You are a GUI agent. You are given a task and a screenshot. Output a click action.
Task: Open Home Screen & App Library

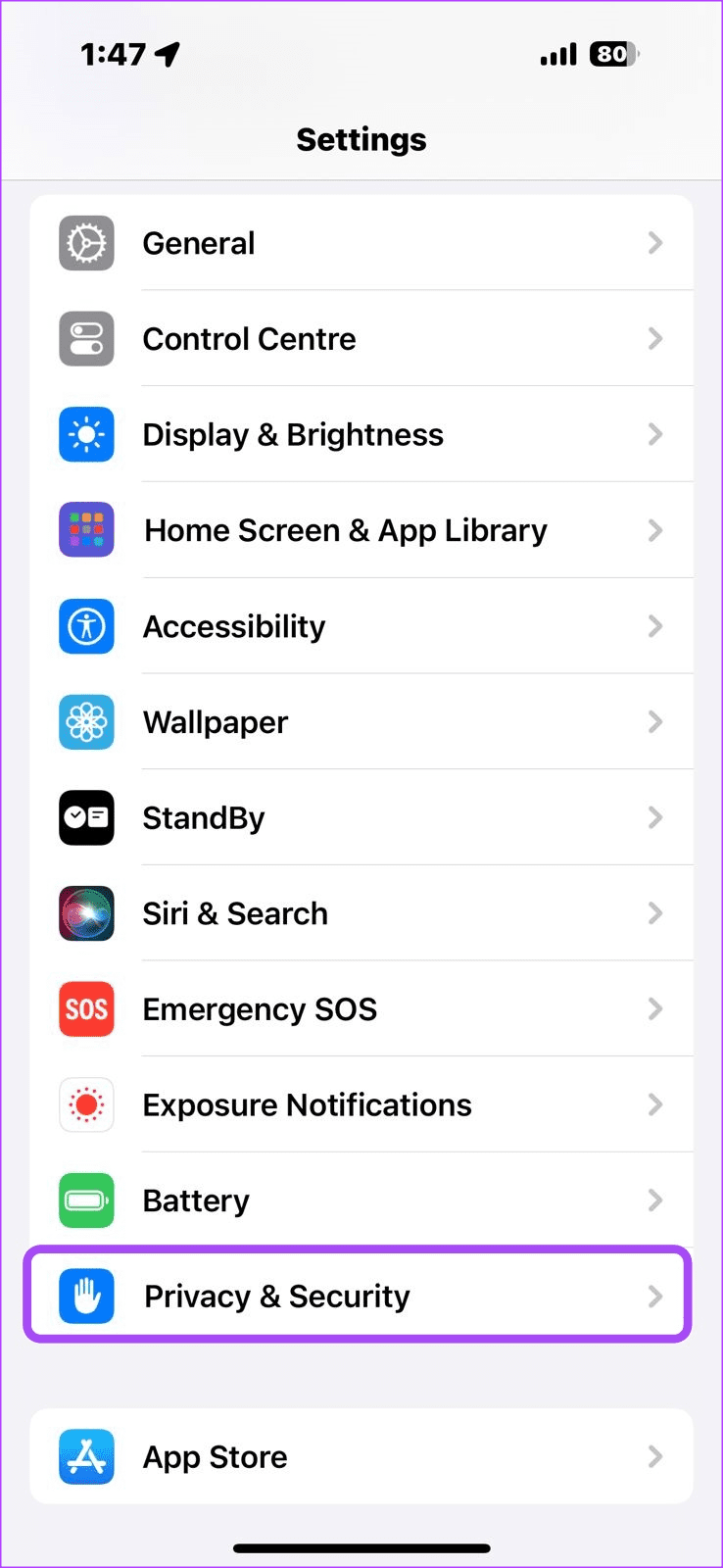(x=361, y=530)
